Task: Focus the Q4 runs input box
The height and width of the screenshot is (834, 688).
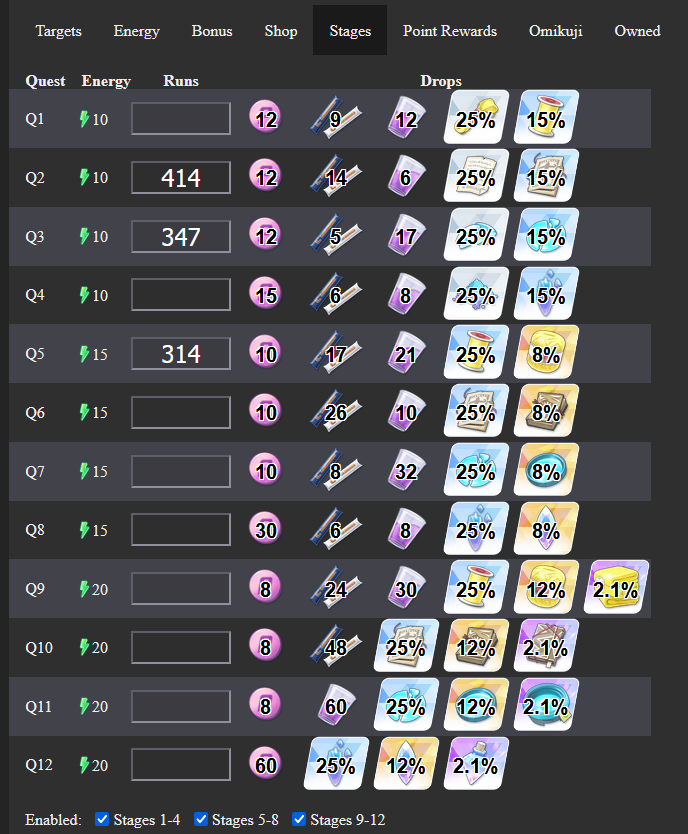Action: pos(181,295)
